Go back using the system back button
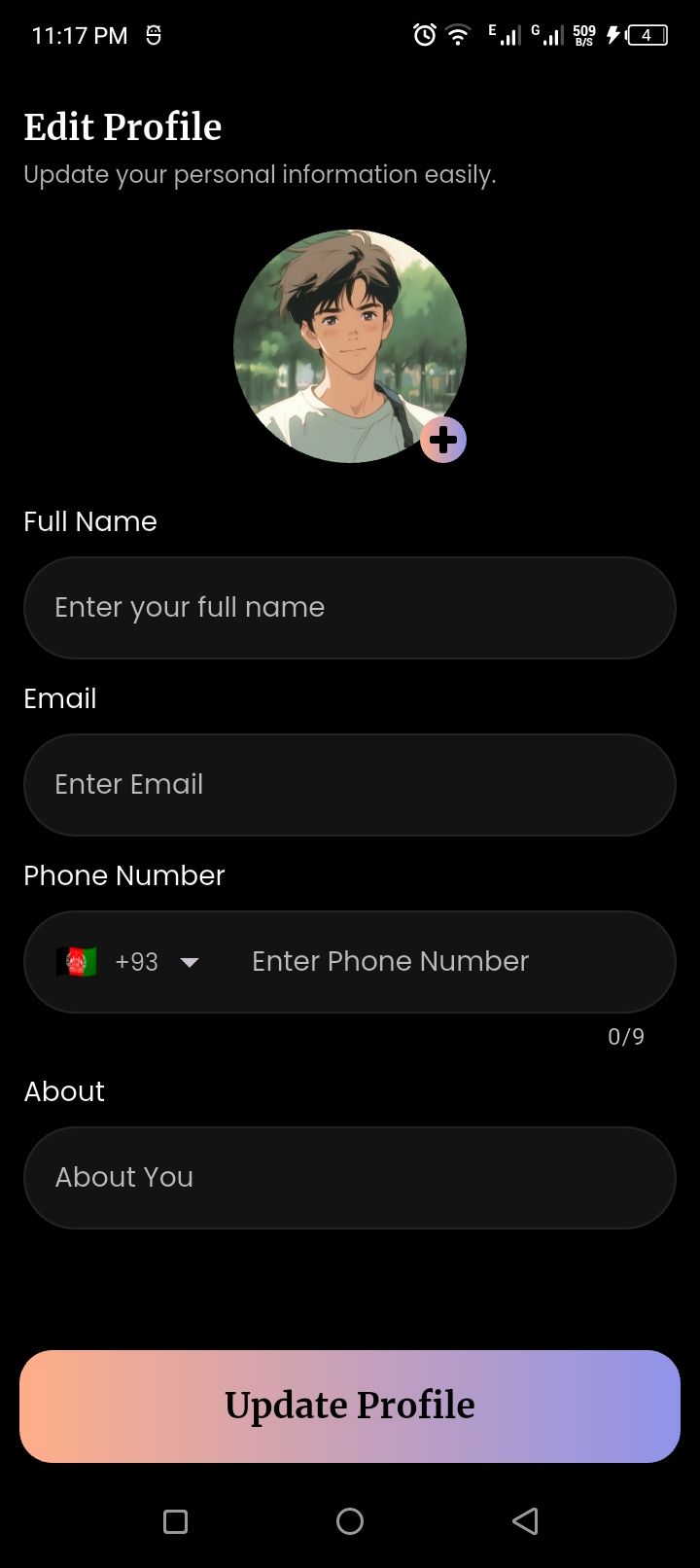 525,1521
